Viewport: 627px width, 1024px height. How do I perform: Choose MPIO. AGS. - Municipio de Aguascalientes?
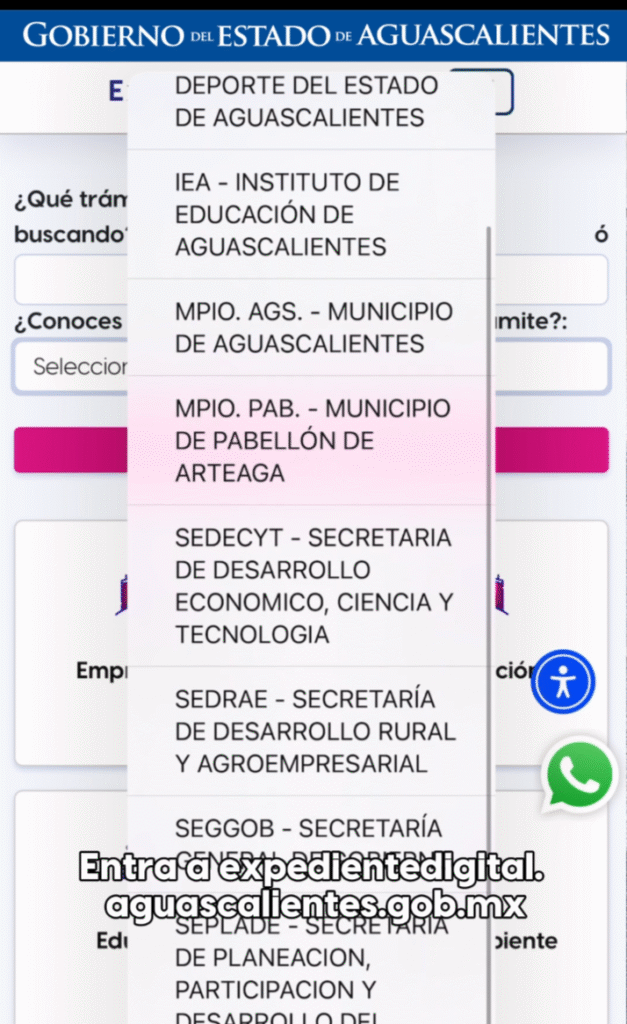pyautogui.click(x=310, y=328)
